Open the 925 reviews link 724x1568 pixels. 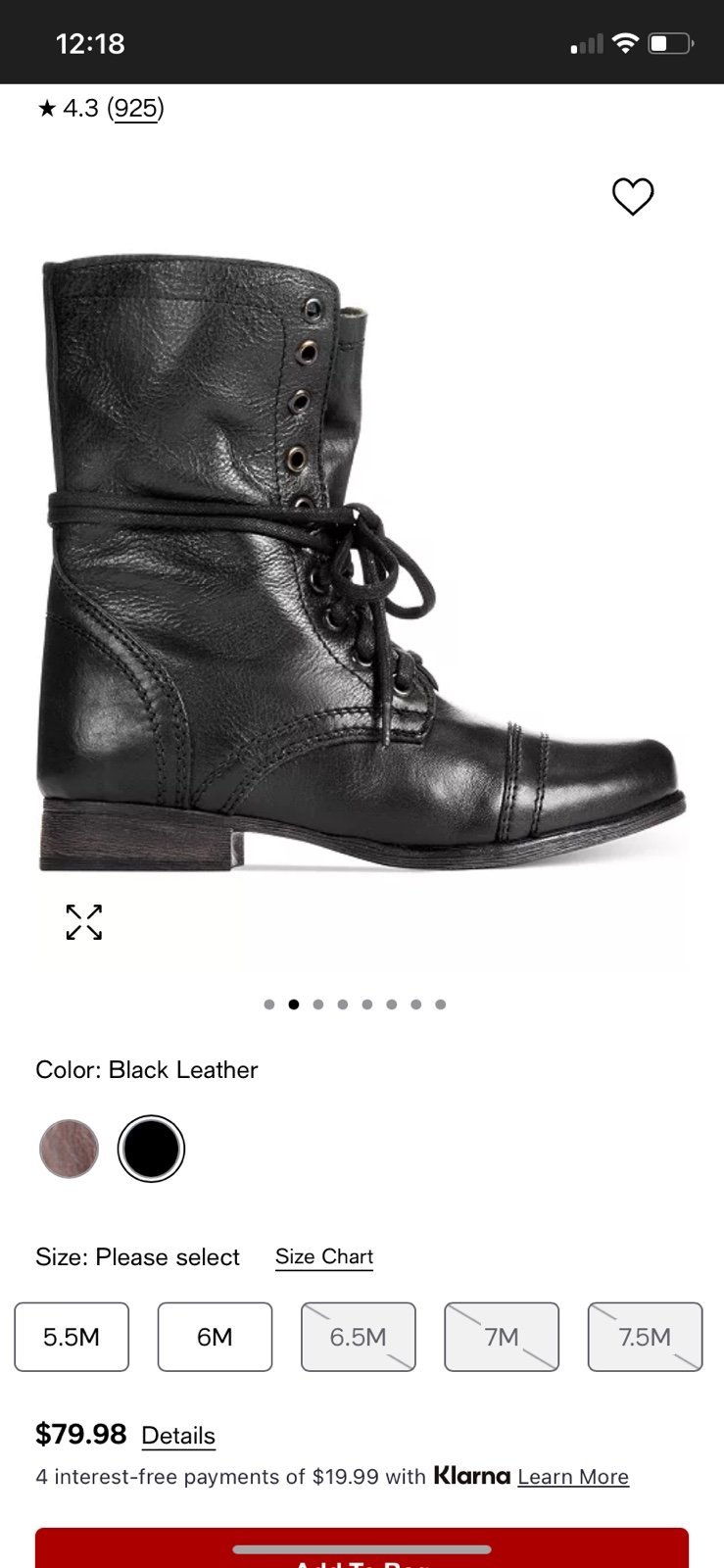point(135,108)
